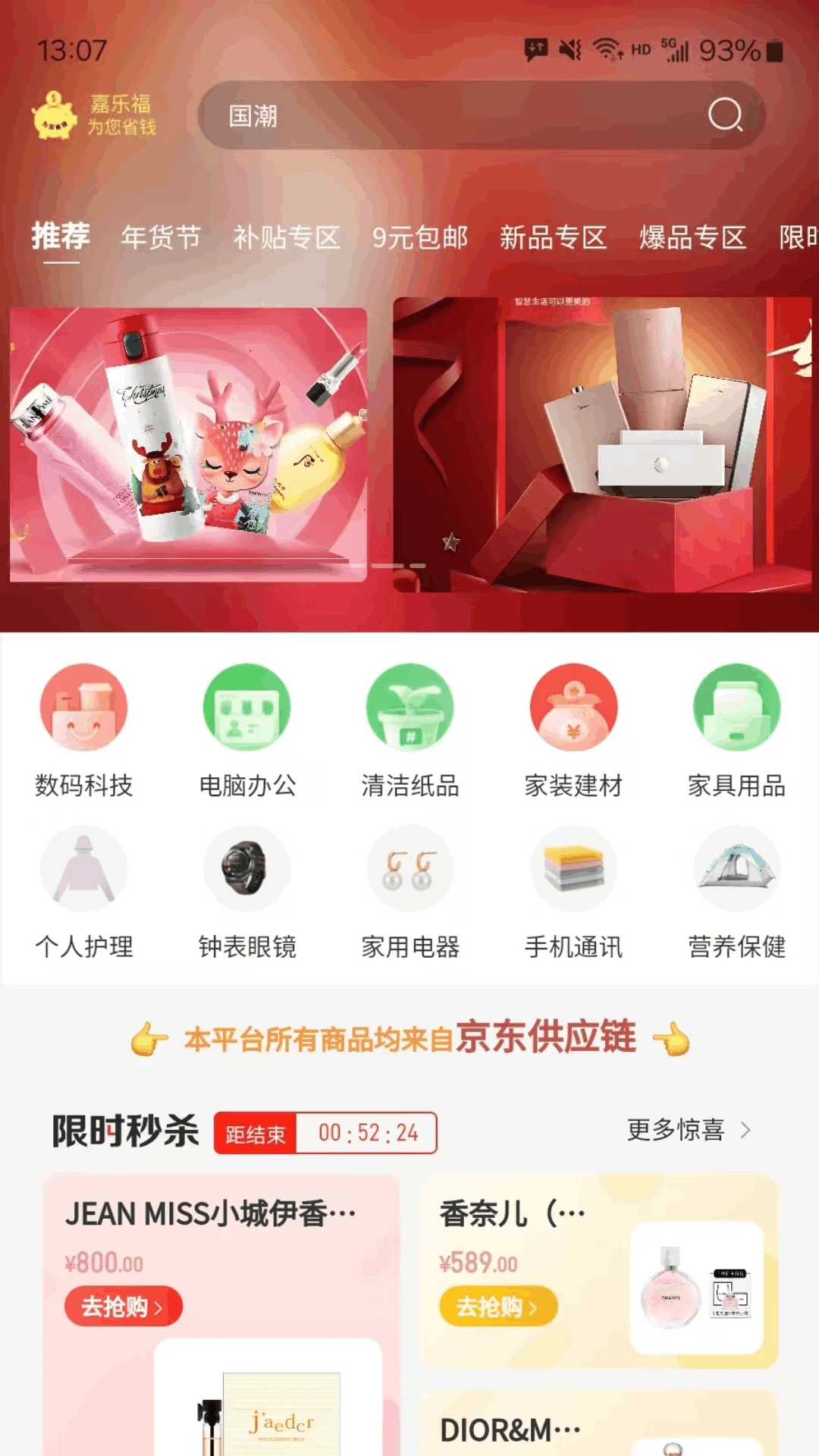Select the 电脑办公 category icon
The height and width of the screenshot is (1456, 819).
tap(246, 707)
